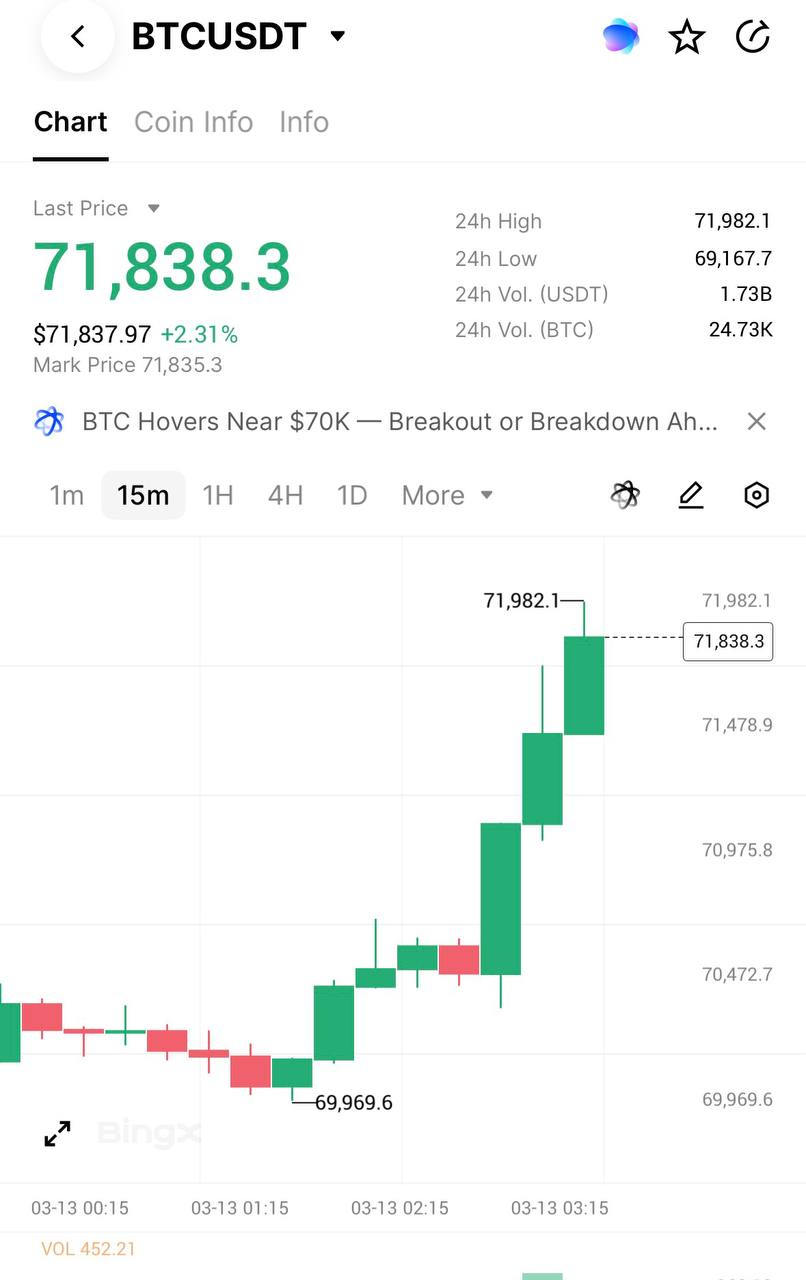The width and height of the screenshot is (806, 1280).
Task: Open the BTCUSDT pair selector dropdown
Action: coord(337,37)
